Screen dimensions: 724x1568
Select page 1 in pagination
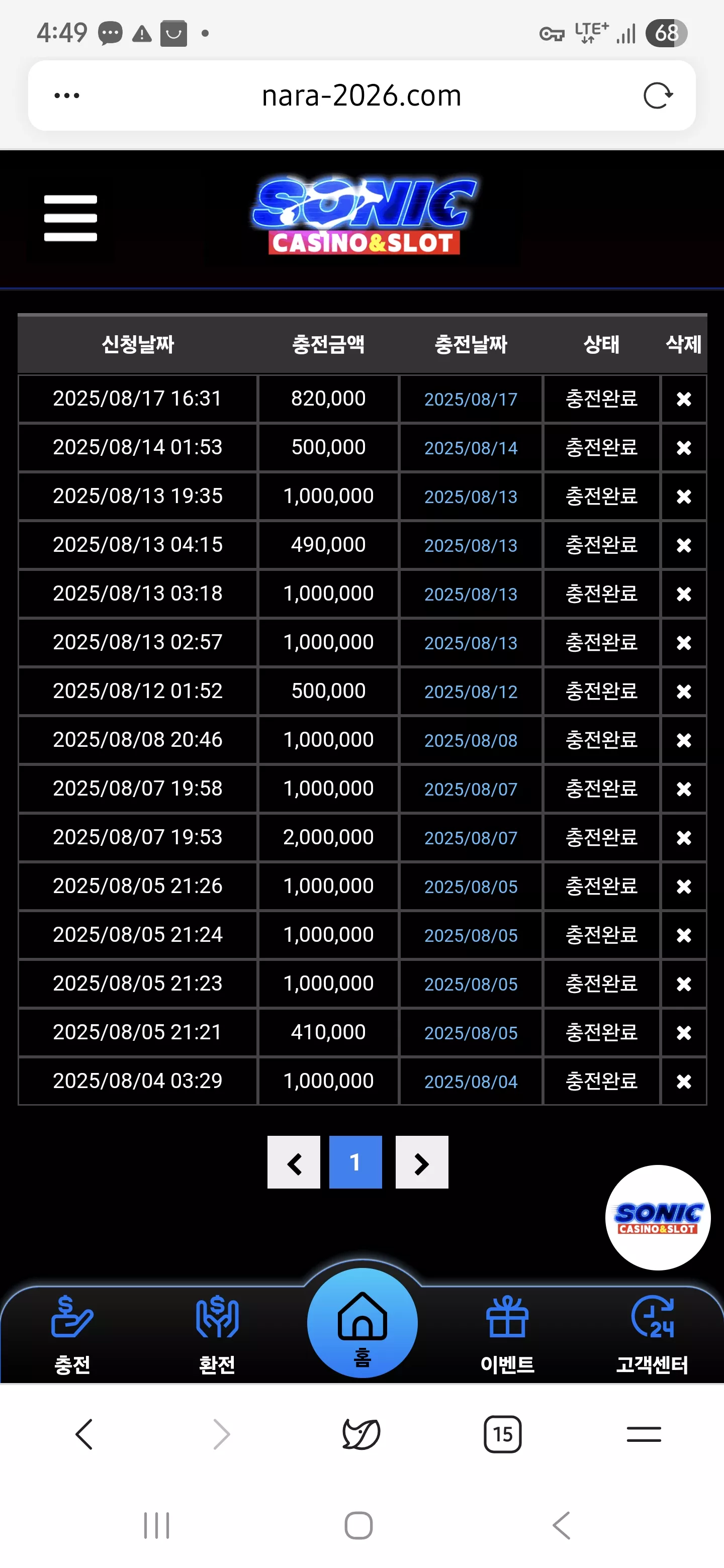pyautogui.click(x=355, y=1162)
